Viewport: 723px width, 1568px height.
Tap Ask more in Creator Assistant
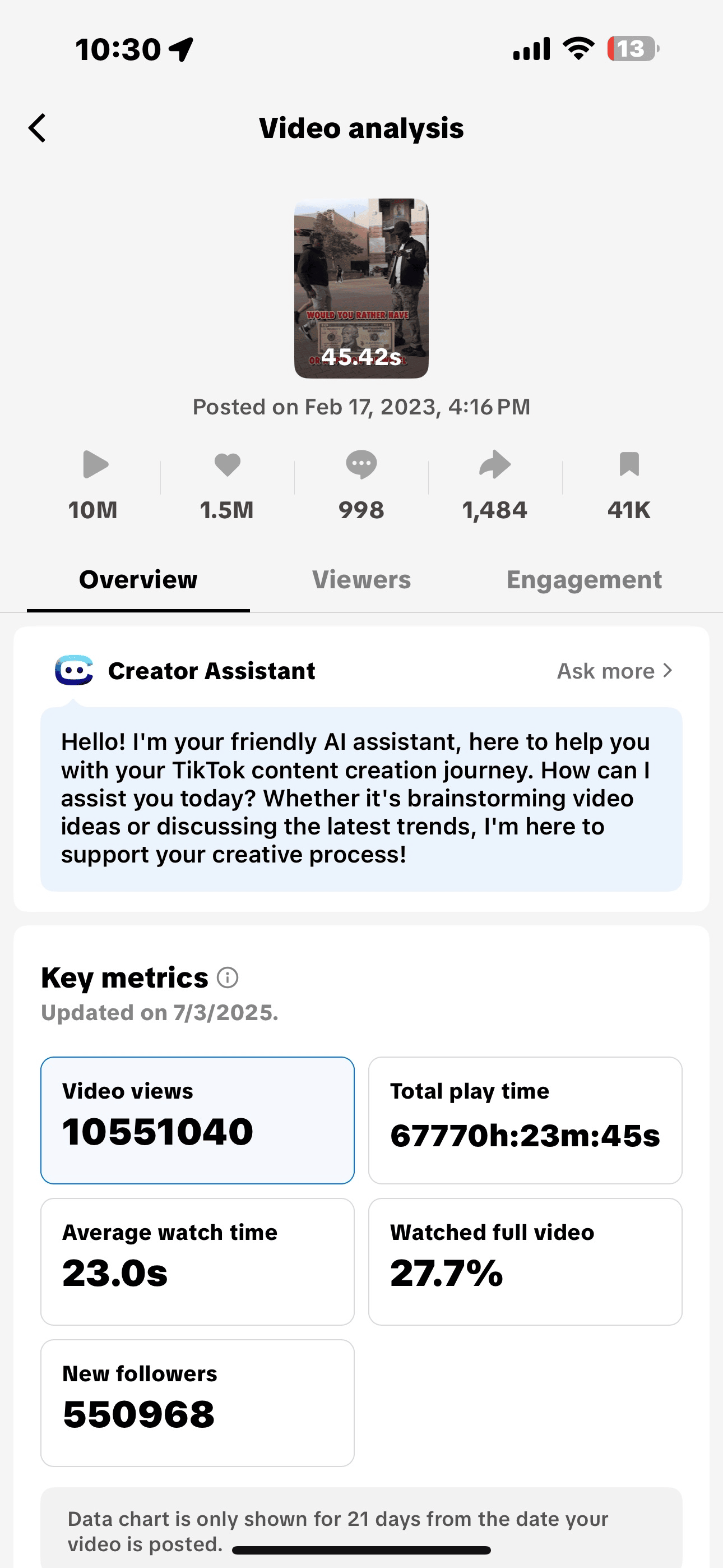615,671
